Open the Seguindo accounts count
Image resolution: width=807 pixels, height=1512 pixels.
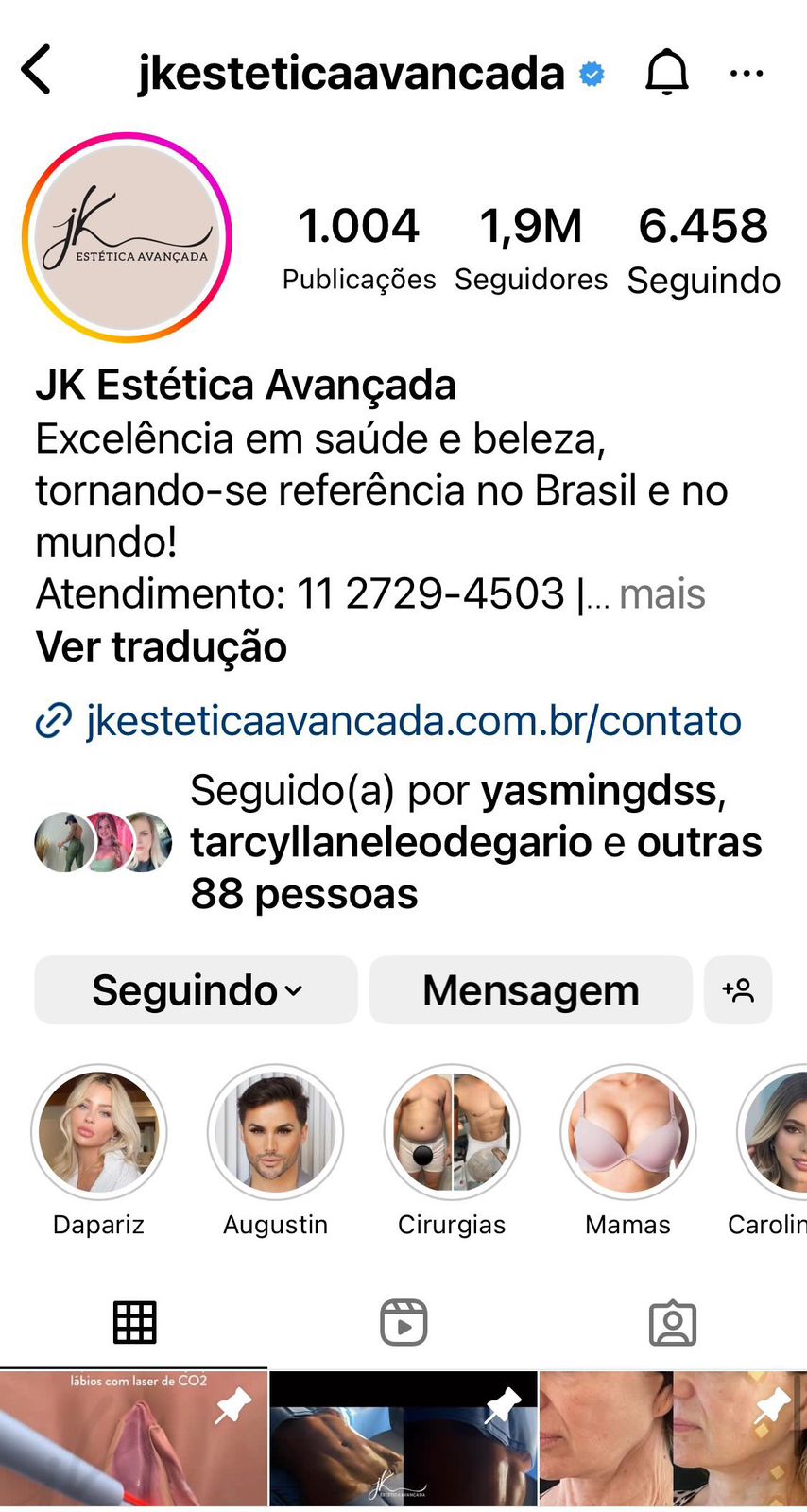click(703, 248)
